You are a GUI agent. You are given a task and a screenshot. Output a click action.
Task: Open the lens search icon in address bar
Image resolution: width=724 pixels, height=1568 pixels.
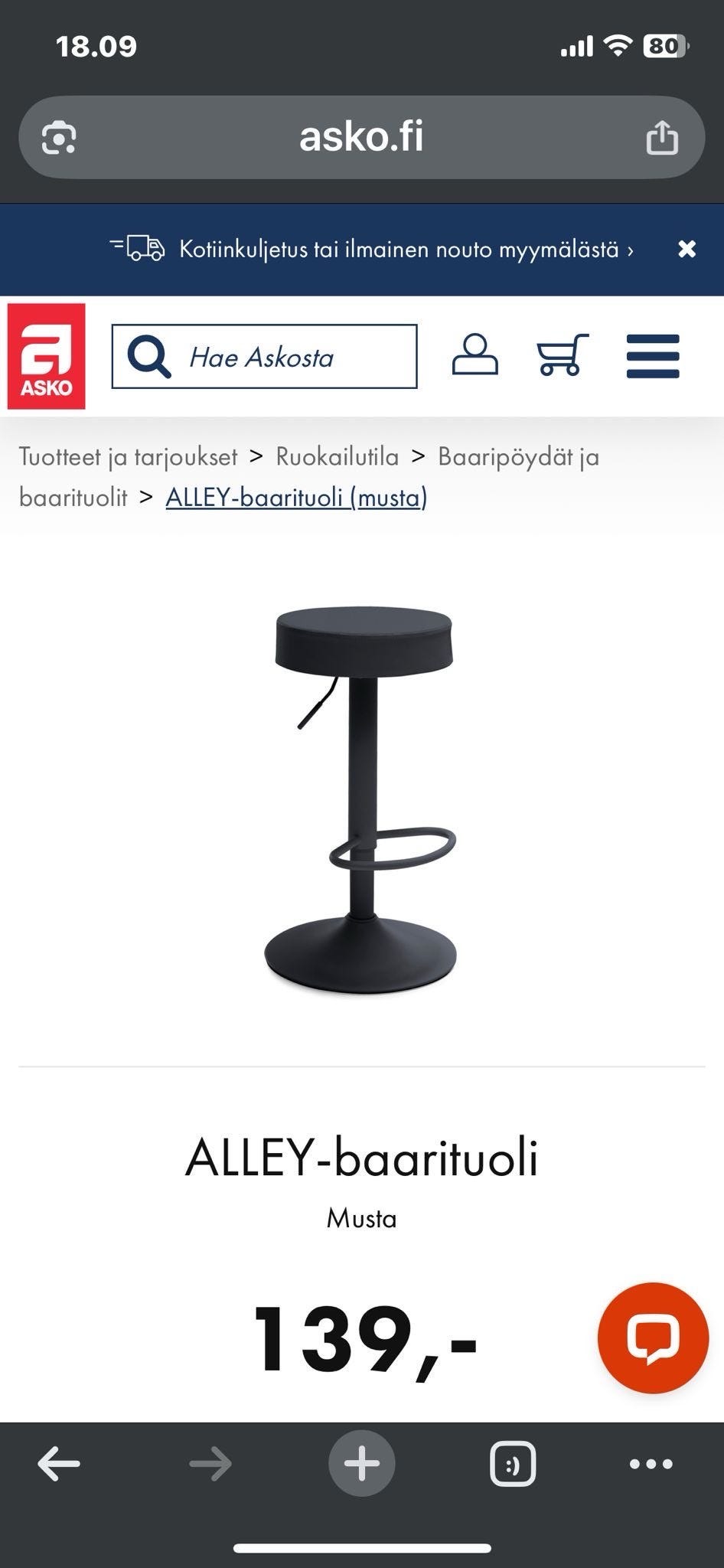59,138
